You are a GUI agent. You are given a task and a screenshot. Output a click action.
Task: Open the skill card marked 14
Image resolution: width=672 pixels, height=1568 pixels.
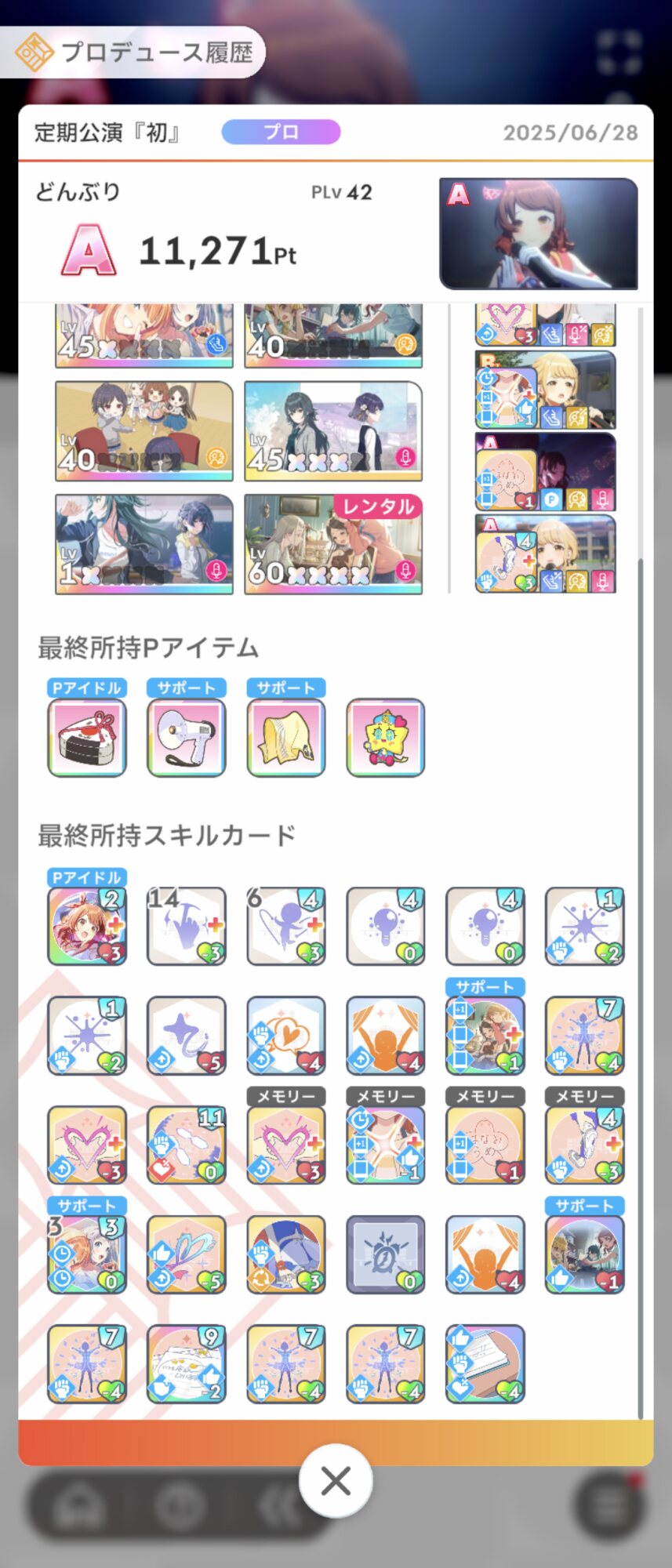187,926
